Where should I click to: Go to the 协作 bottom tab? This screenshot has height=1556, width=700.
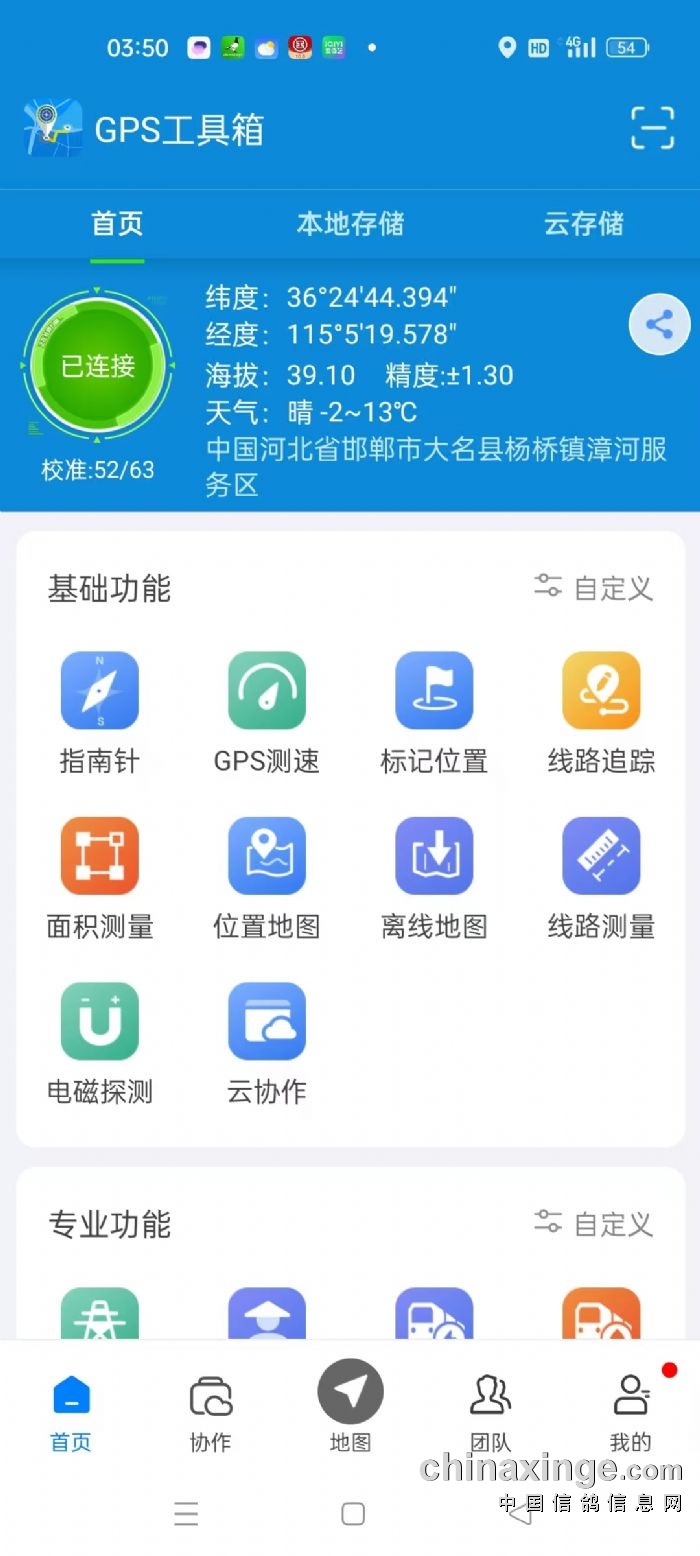(x=210, y=1413)
